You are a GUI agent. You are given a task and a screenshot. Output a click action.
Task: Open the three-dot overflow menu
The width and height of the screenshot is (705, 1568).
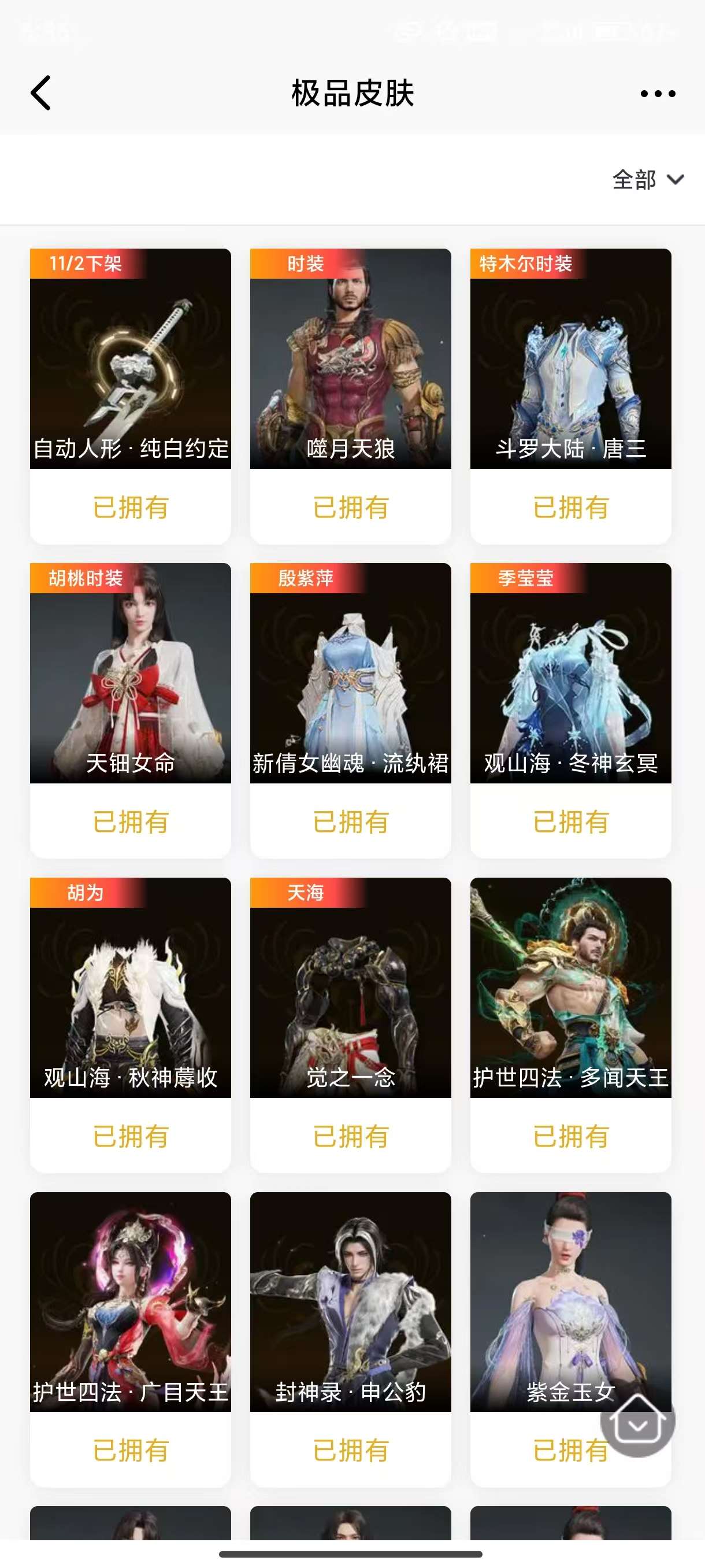point(658,94)
